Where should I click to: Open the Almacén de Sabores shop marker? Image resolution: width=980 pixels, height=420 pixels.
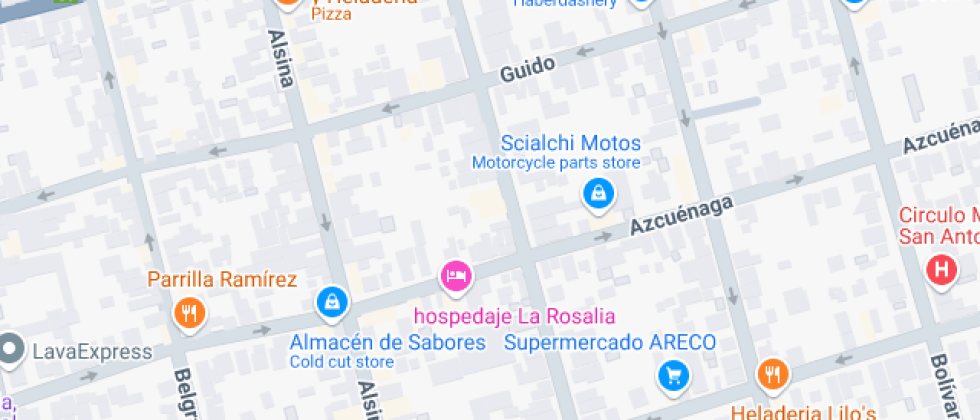pyautogui.click(x=331, y=300)
